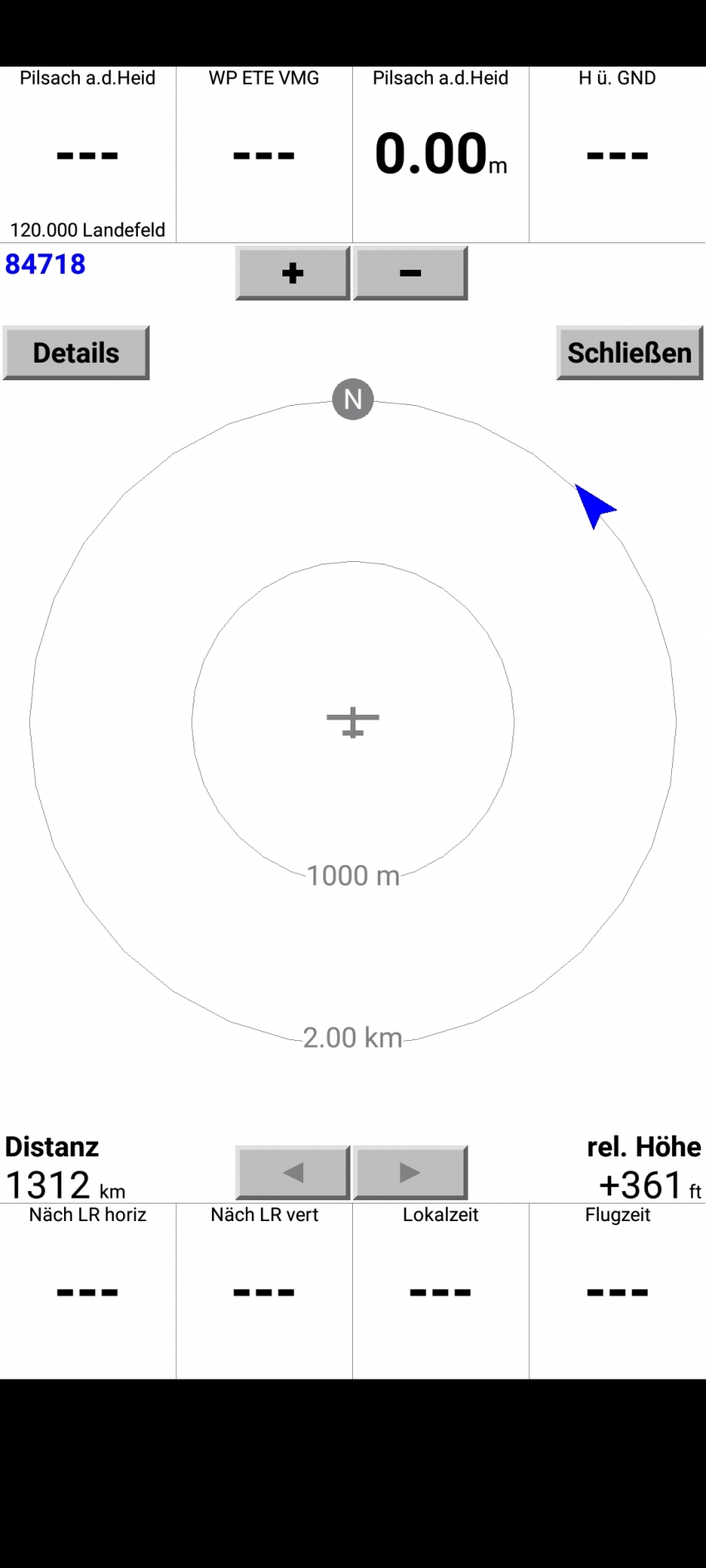The height and width of the screenshot is (1568, 706).
Task: Tap the Näch LR vert info box
Action: pyautogui.click(x=264, y=1291)
